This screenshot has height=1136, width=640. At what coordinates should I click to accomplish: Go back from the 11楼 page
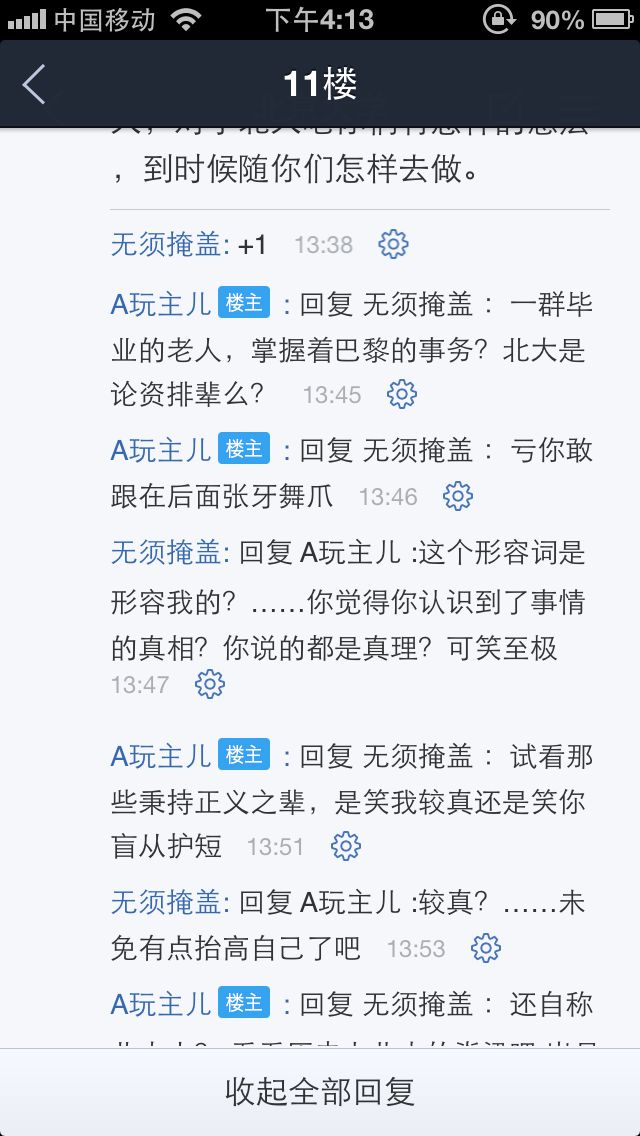click(33, 84)
